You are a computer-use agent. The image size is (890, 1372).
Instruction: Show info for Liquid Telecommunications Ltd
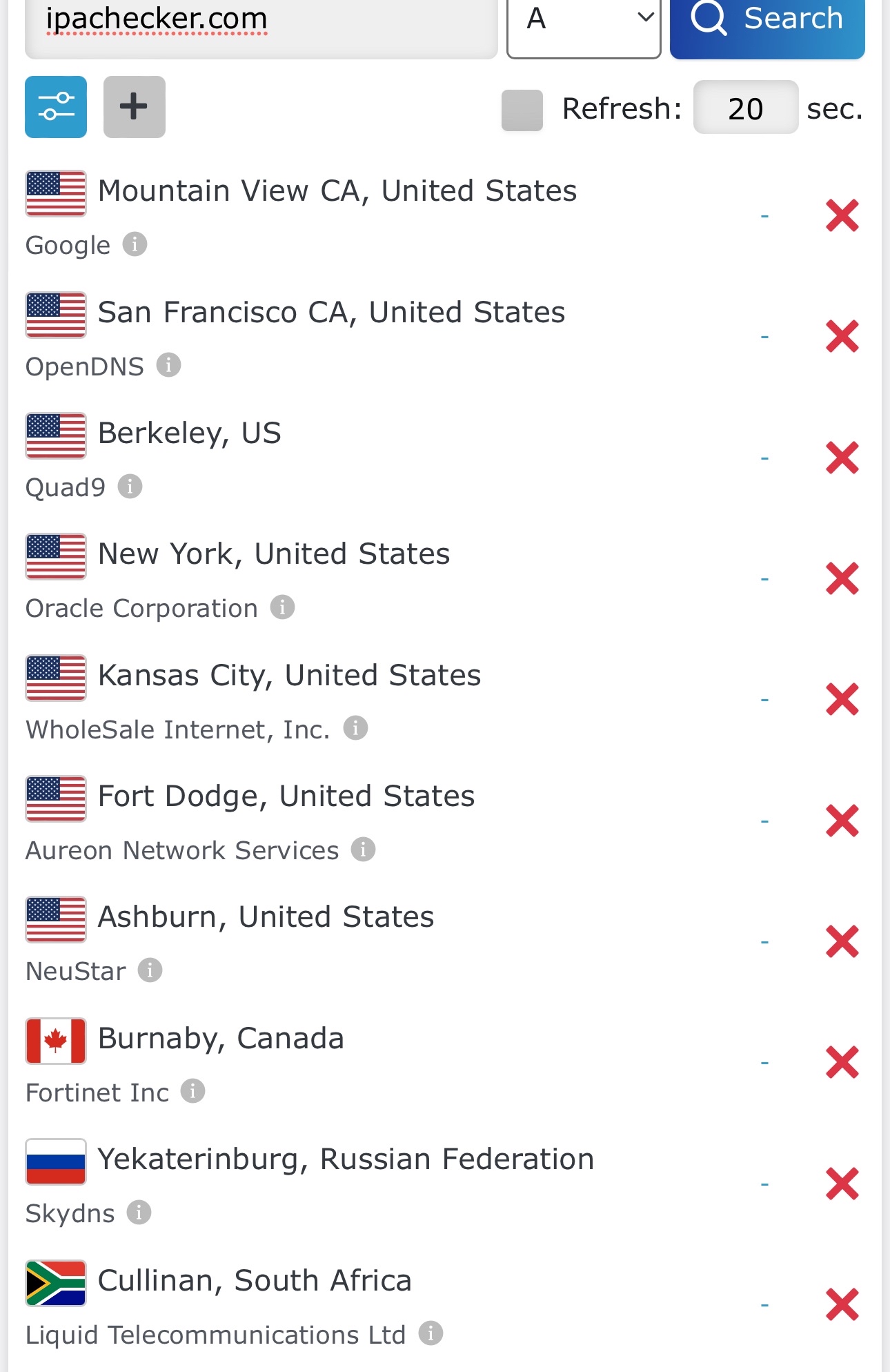click(431, 1333)
